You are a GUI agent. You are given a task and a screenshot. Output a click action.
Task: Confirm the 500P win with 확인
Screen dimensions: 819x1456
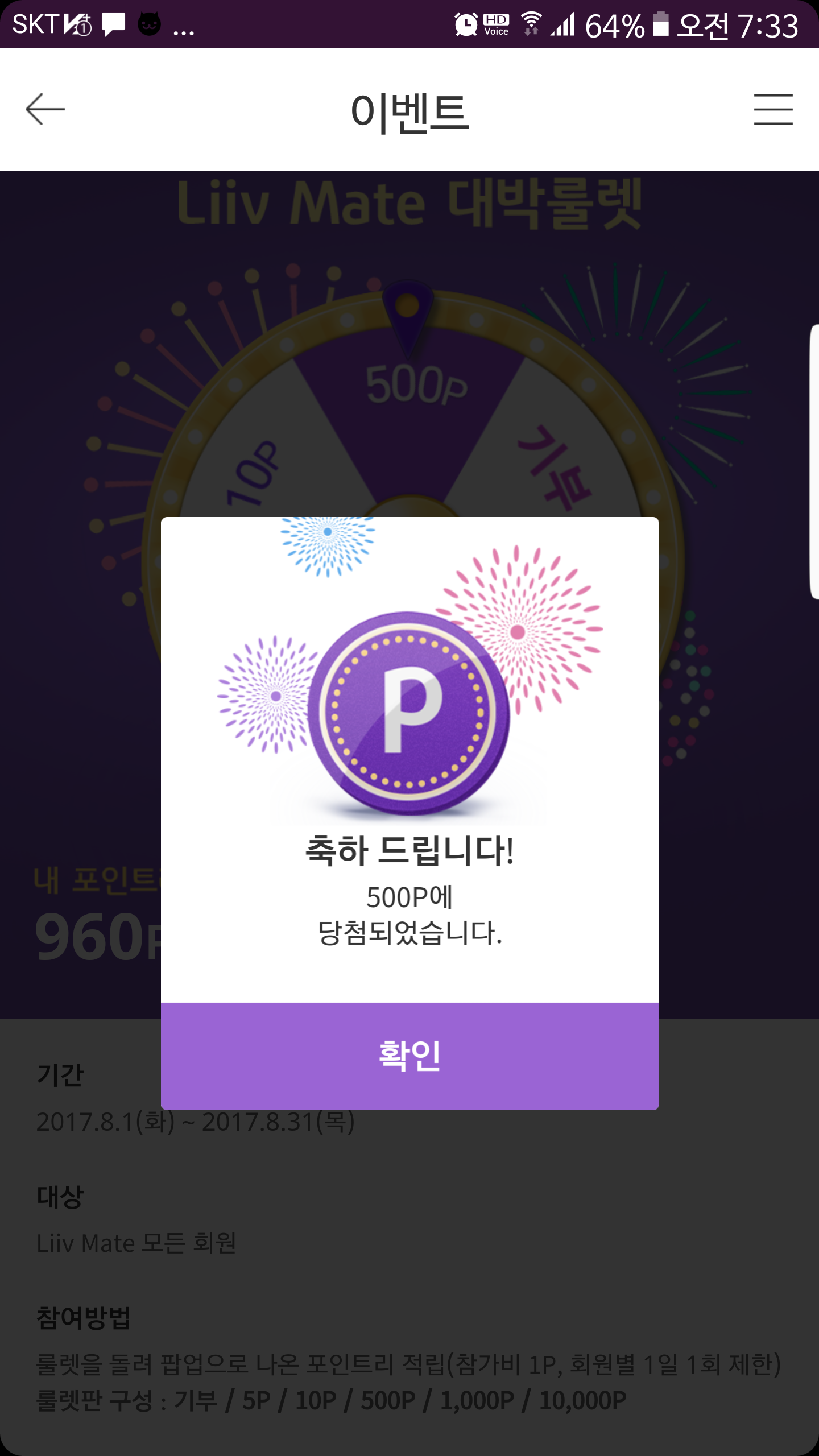(409, 1056)
